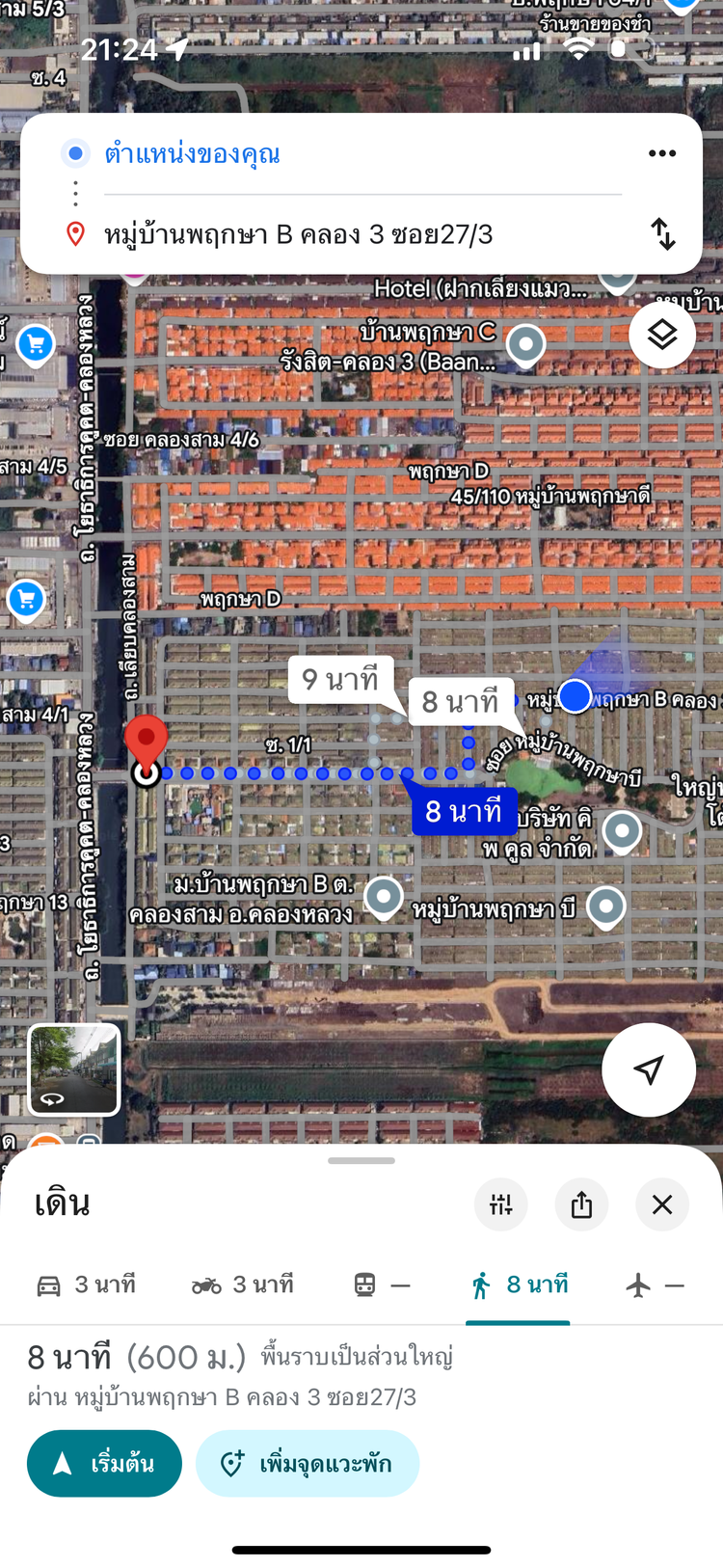723x1568 pixels.
Task: Select the public transit tab
Action: (x=382, y=1284)
